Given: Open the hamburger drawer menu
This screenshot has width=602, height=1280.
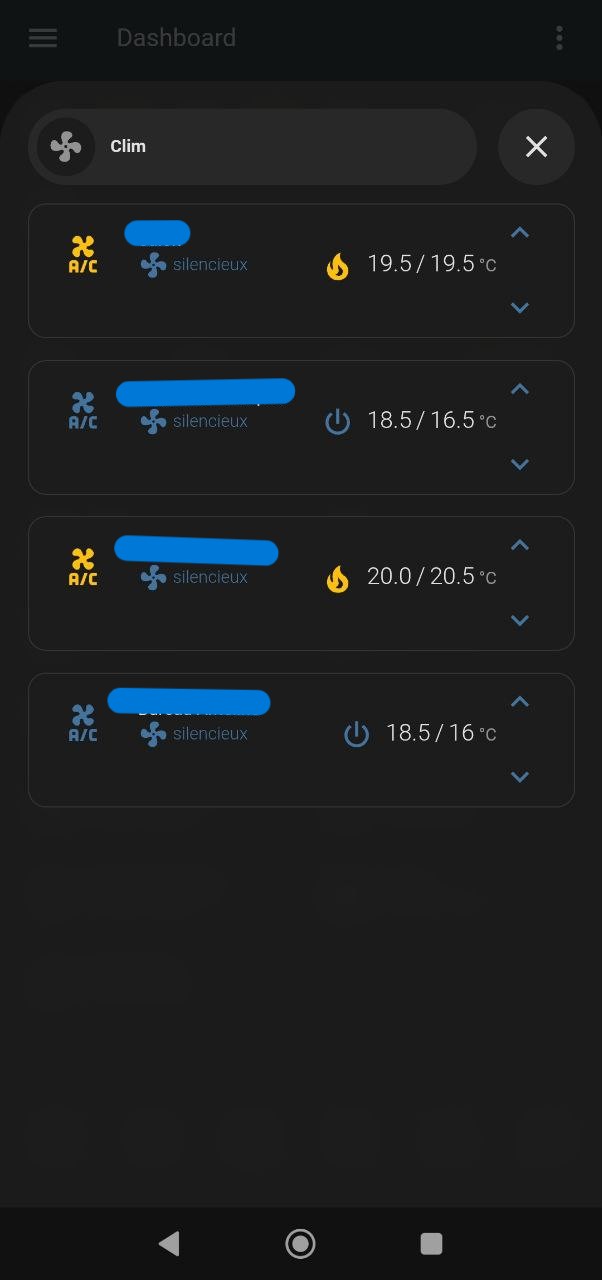Looking at the screenshot, I should (x=43, y=38).
